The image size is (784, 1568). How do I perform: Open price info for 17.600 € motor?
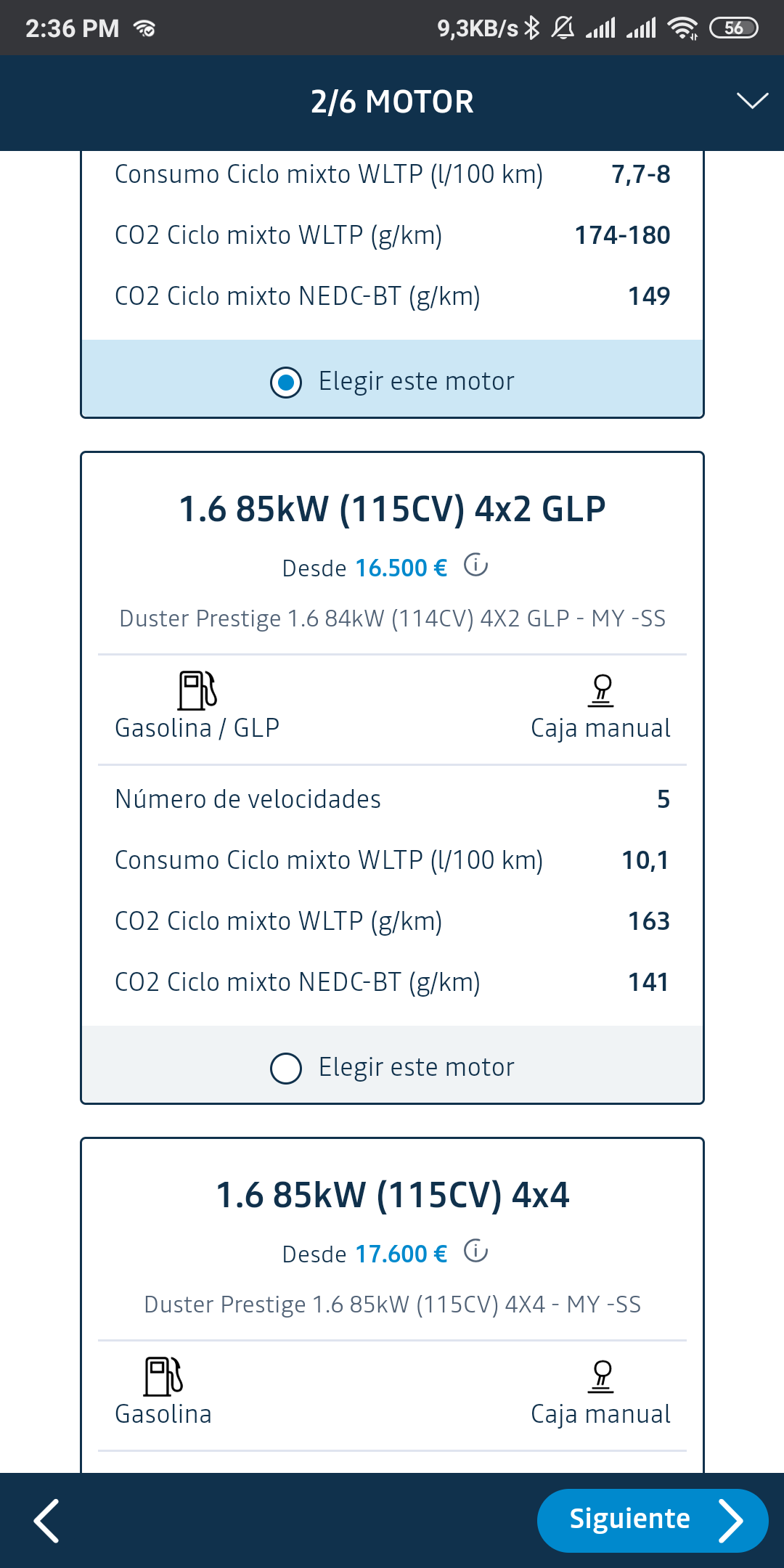point(475,1251)
